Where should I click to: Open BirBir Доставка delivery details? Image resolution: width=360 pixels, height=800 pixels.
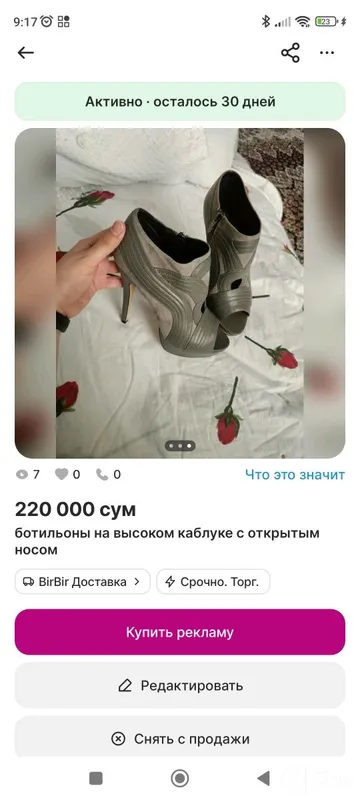[x=83, y=582]
